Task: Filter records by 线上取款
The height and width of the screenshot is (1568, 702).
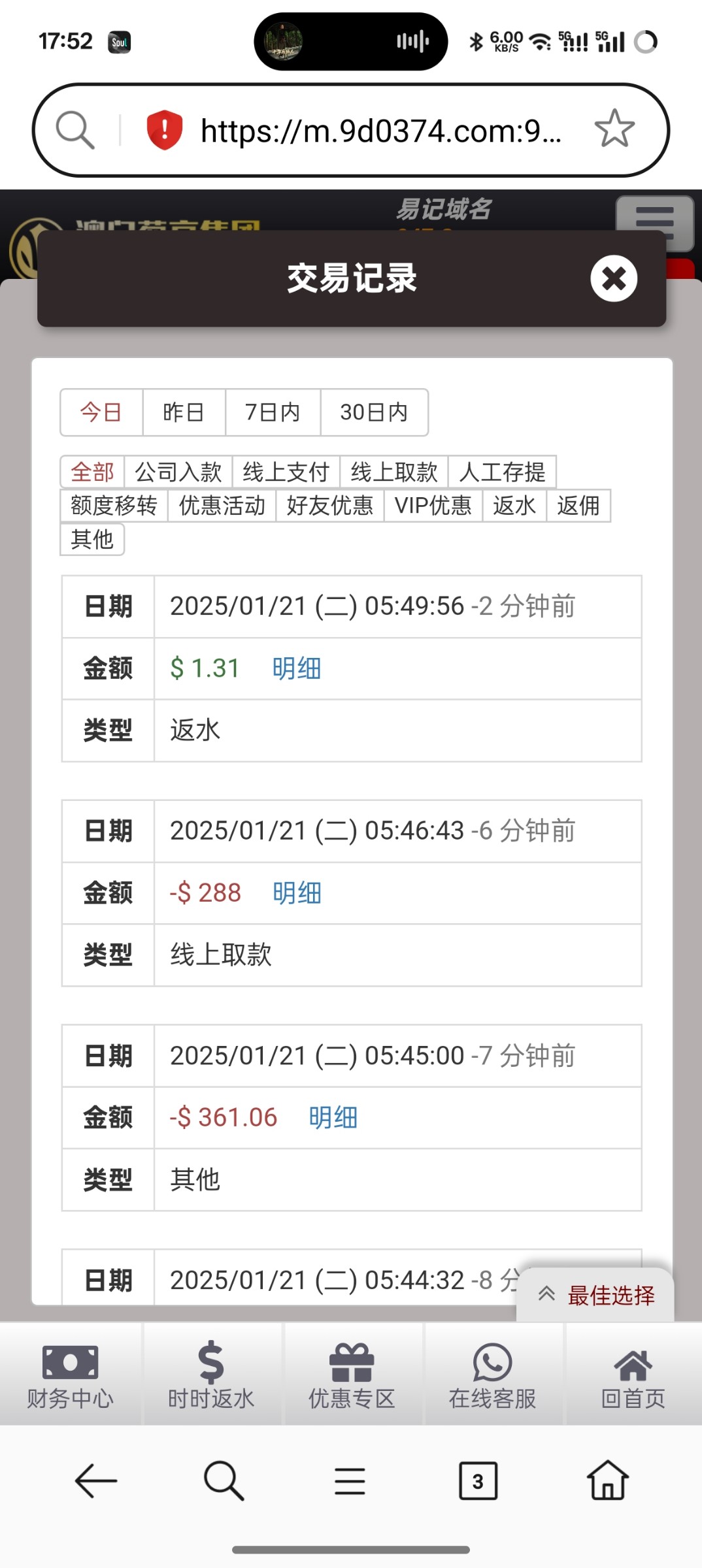Action: [394, 472]
